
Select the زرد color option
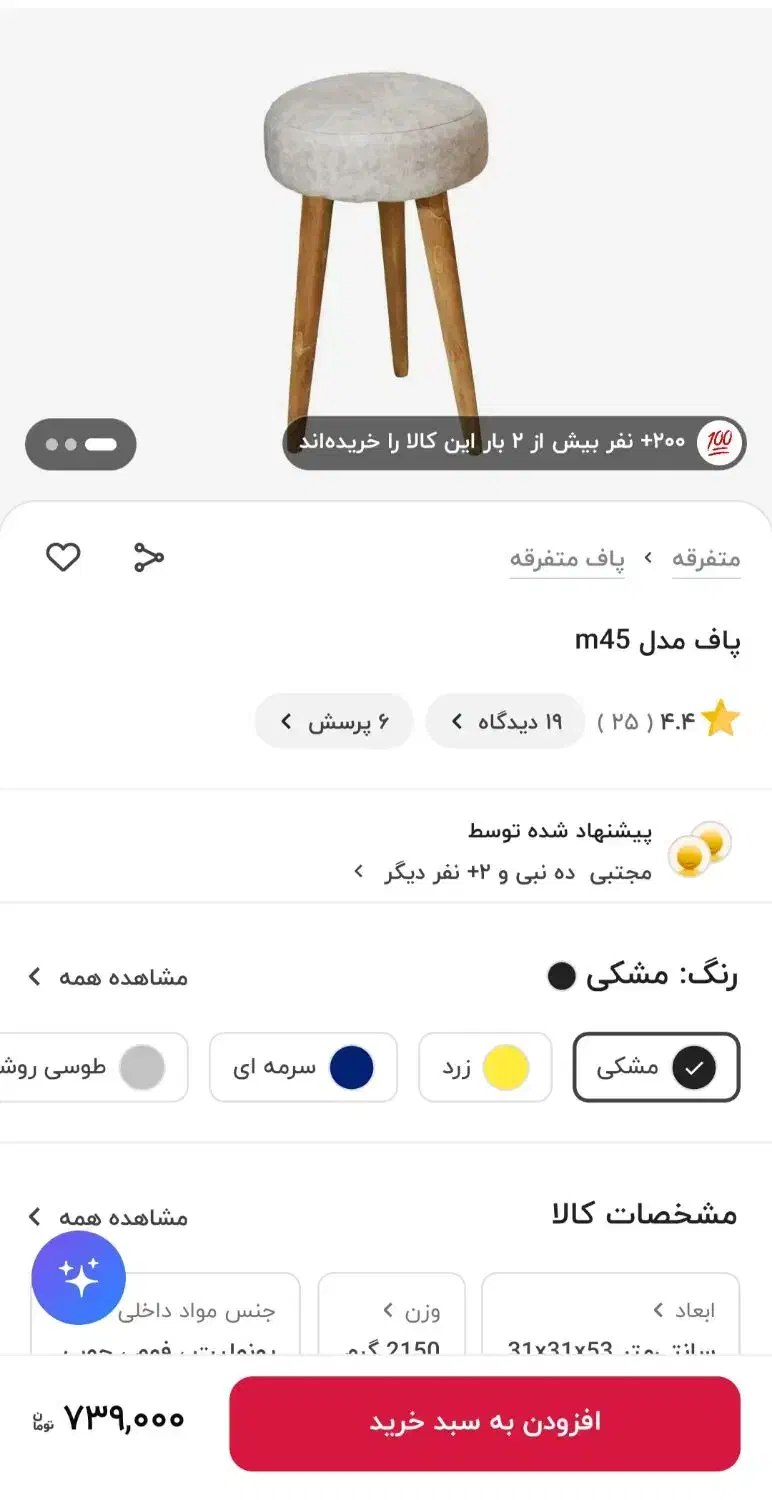click(x=485, y=1067)
